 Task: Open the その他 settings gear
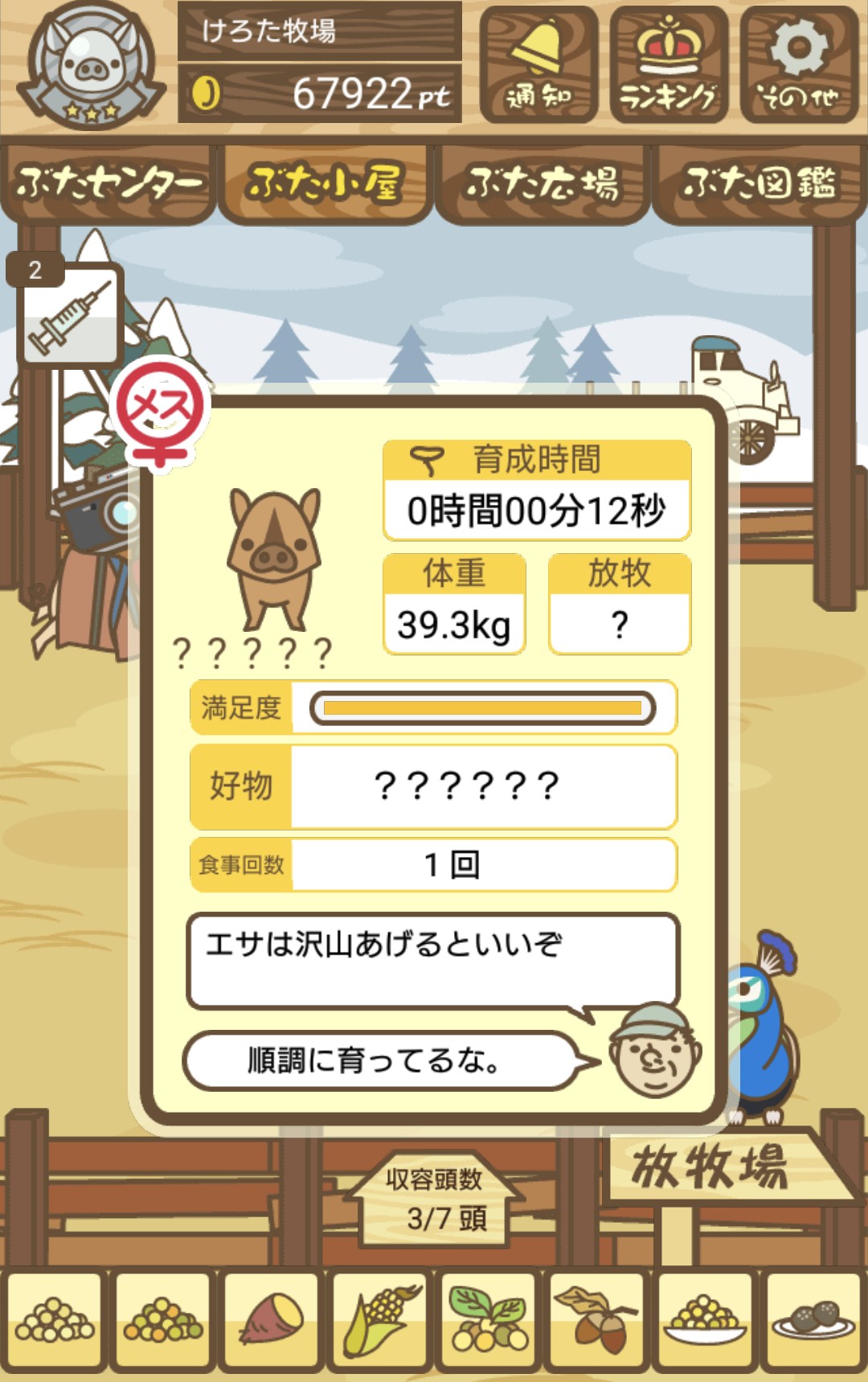(799, 64)
